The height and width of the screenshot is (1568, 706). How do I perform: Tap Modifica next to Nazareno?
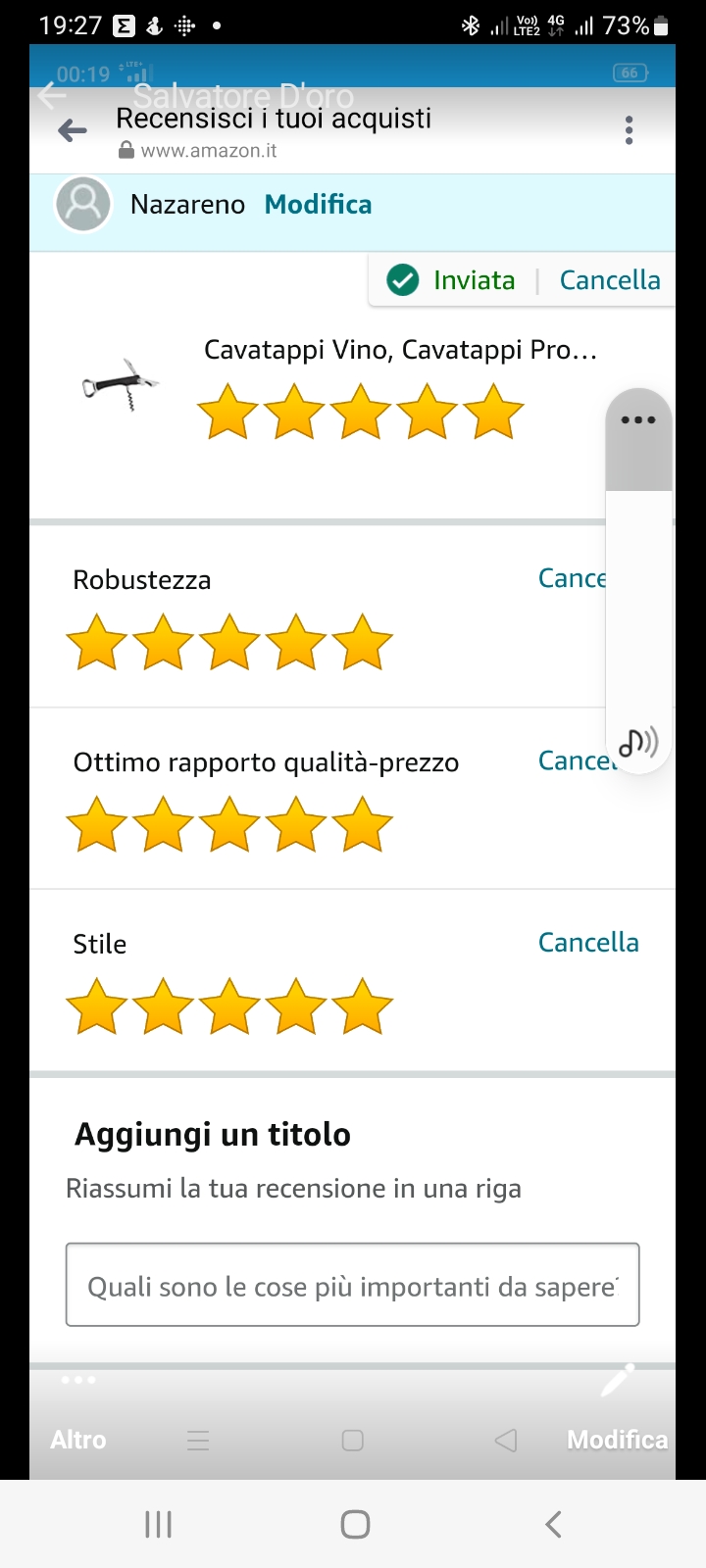coord(318,205)
